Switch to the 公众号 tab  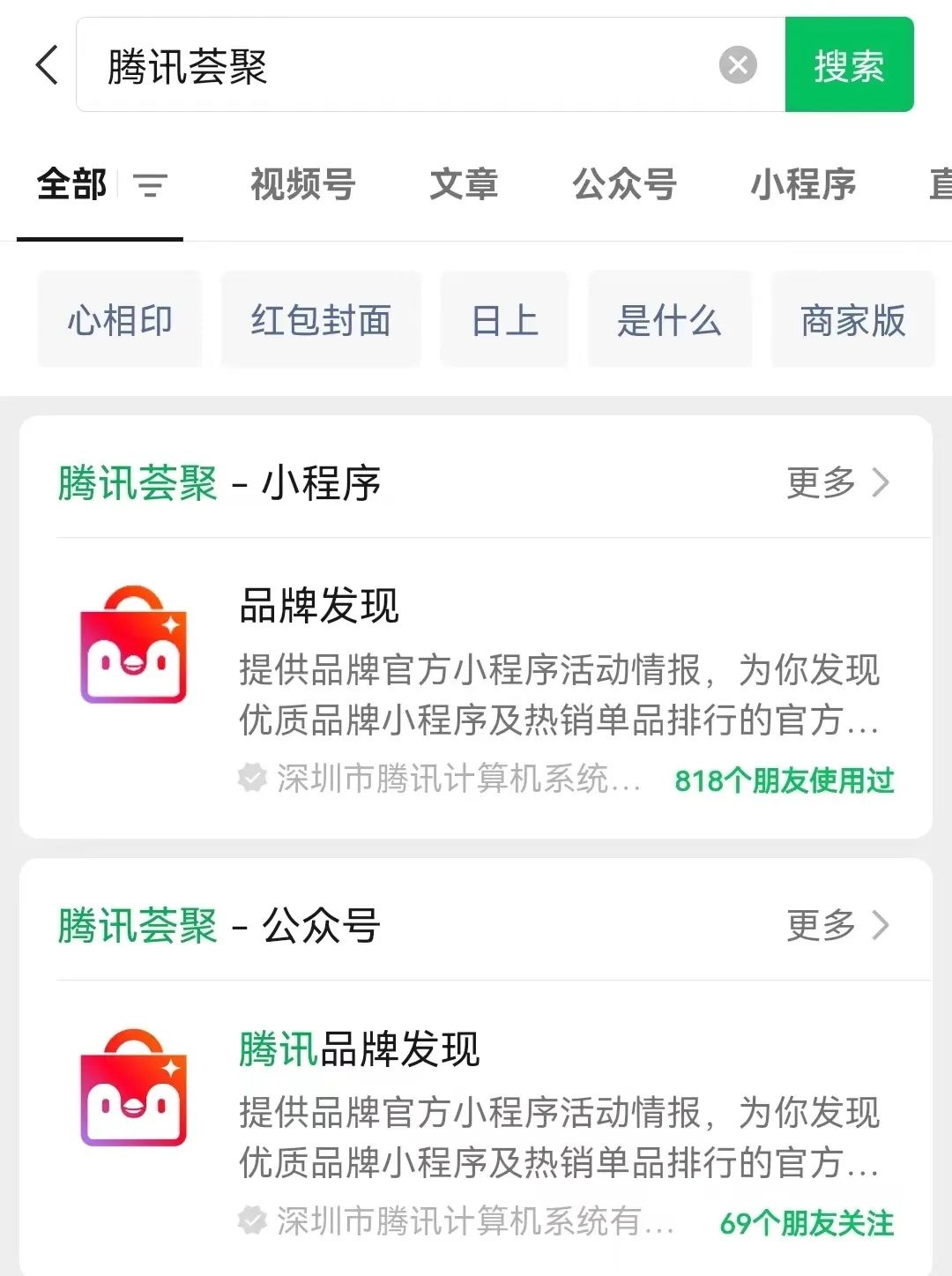625,185
